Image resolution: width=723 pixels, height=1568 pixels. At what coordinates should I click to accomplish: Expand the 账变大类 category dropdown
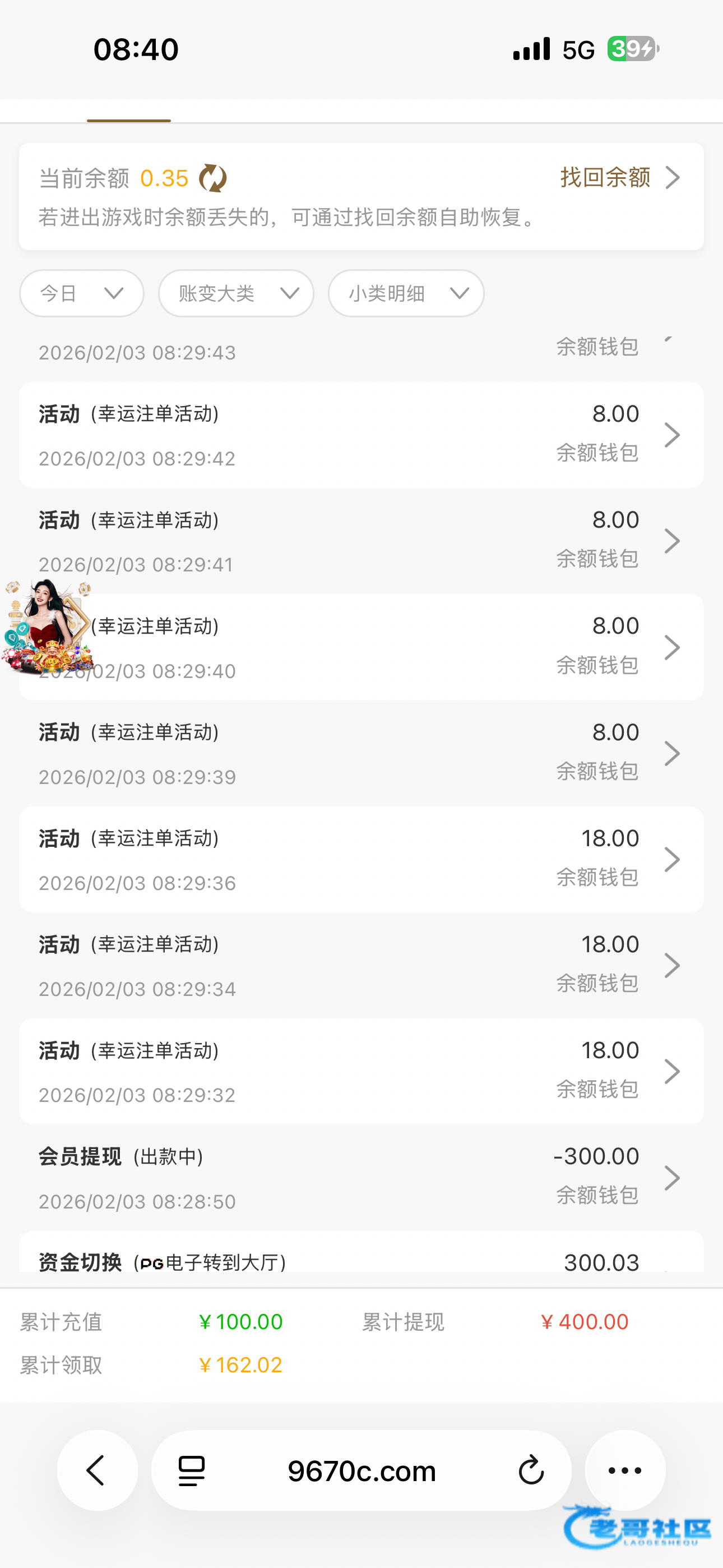(236, 293)
